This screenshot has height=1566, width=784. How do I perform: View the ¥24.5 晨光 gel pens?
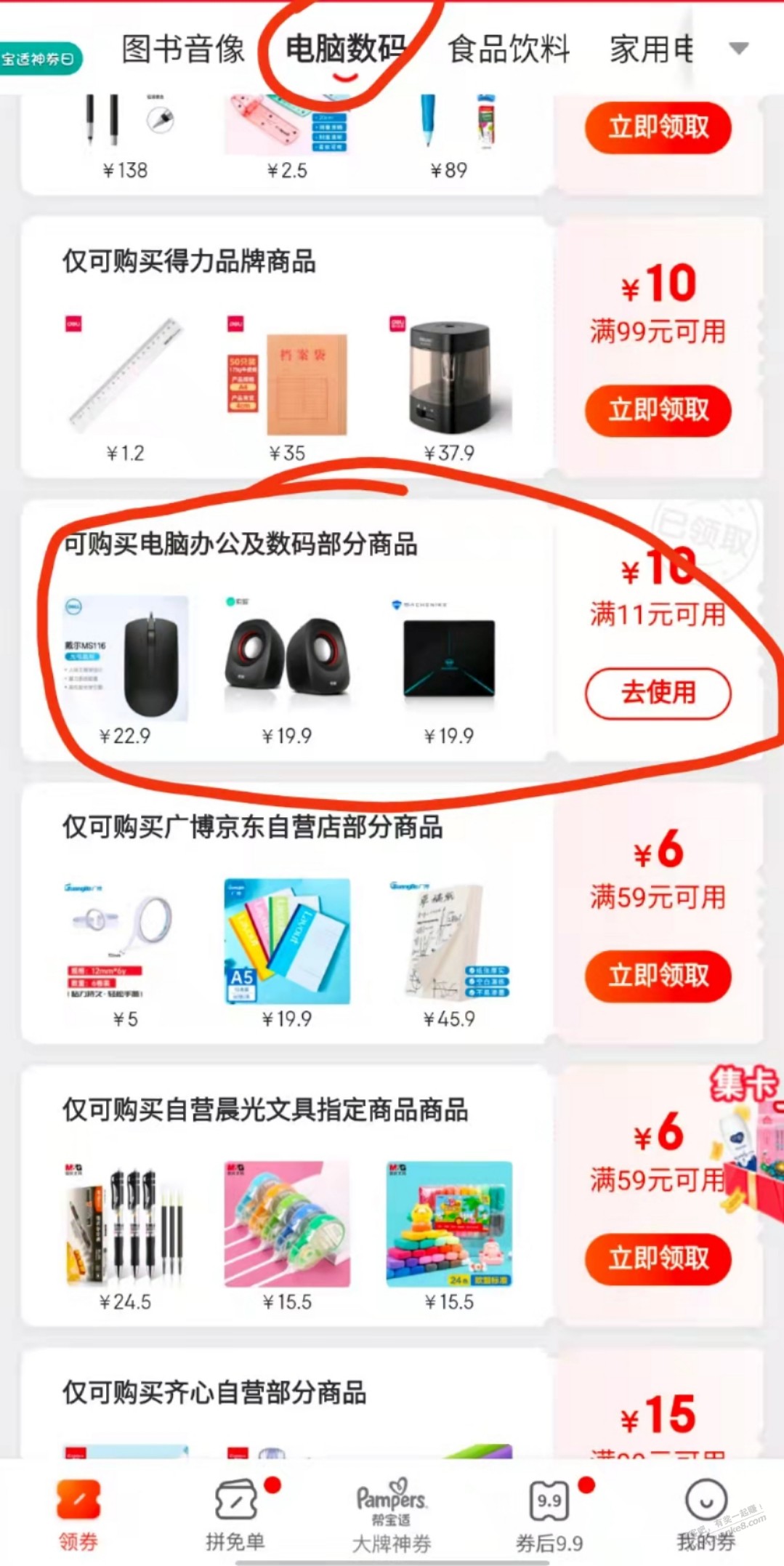pos(126,1226)
